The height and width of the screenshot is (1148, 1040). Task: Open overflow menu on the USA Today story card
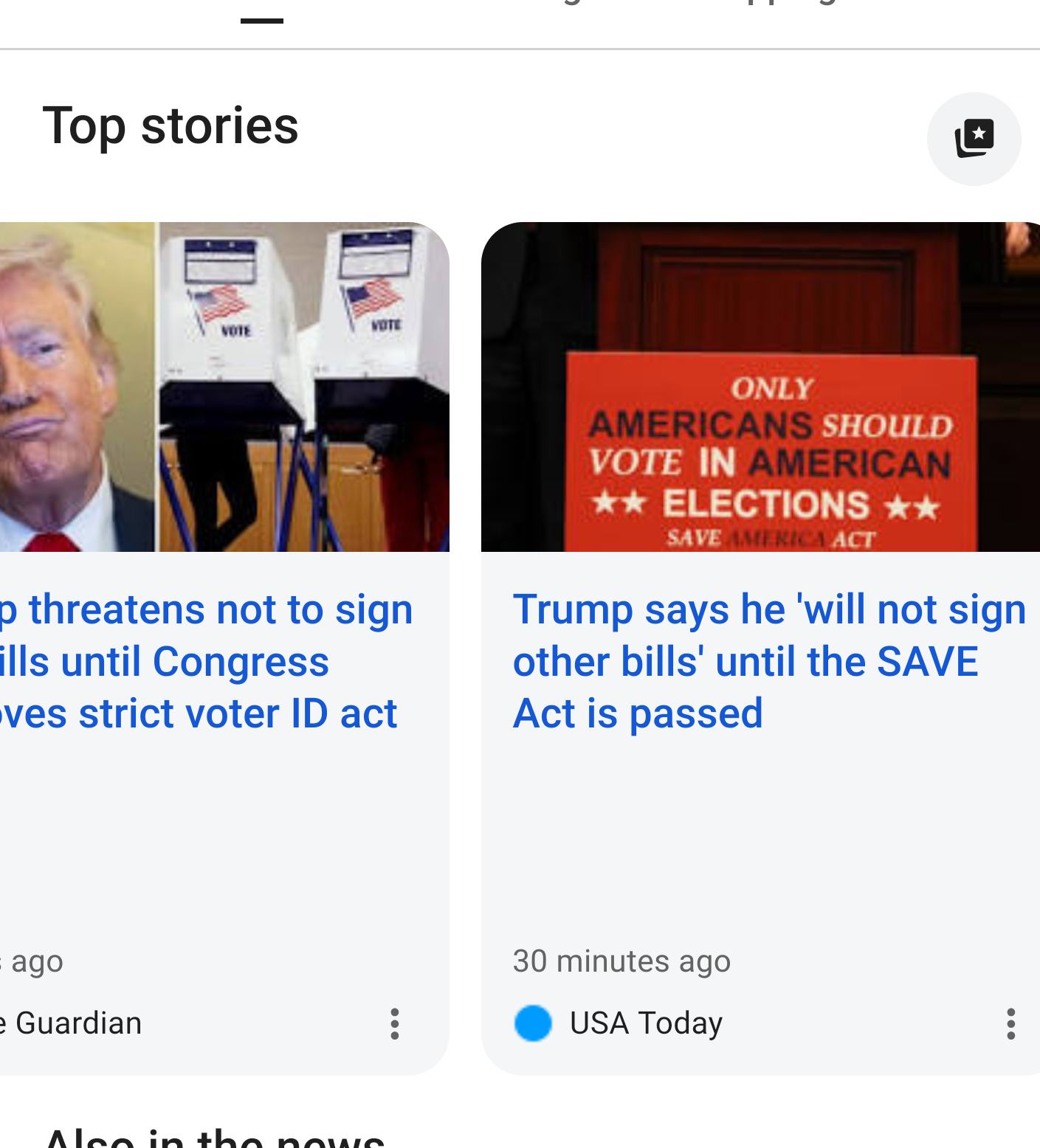pos(1010,1023)
